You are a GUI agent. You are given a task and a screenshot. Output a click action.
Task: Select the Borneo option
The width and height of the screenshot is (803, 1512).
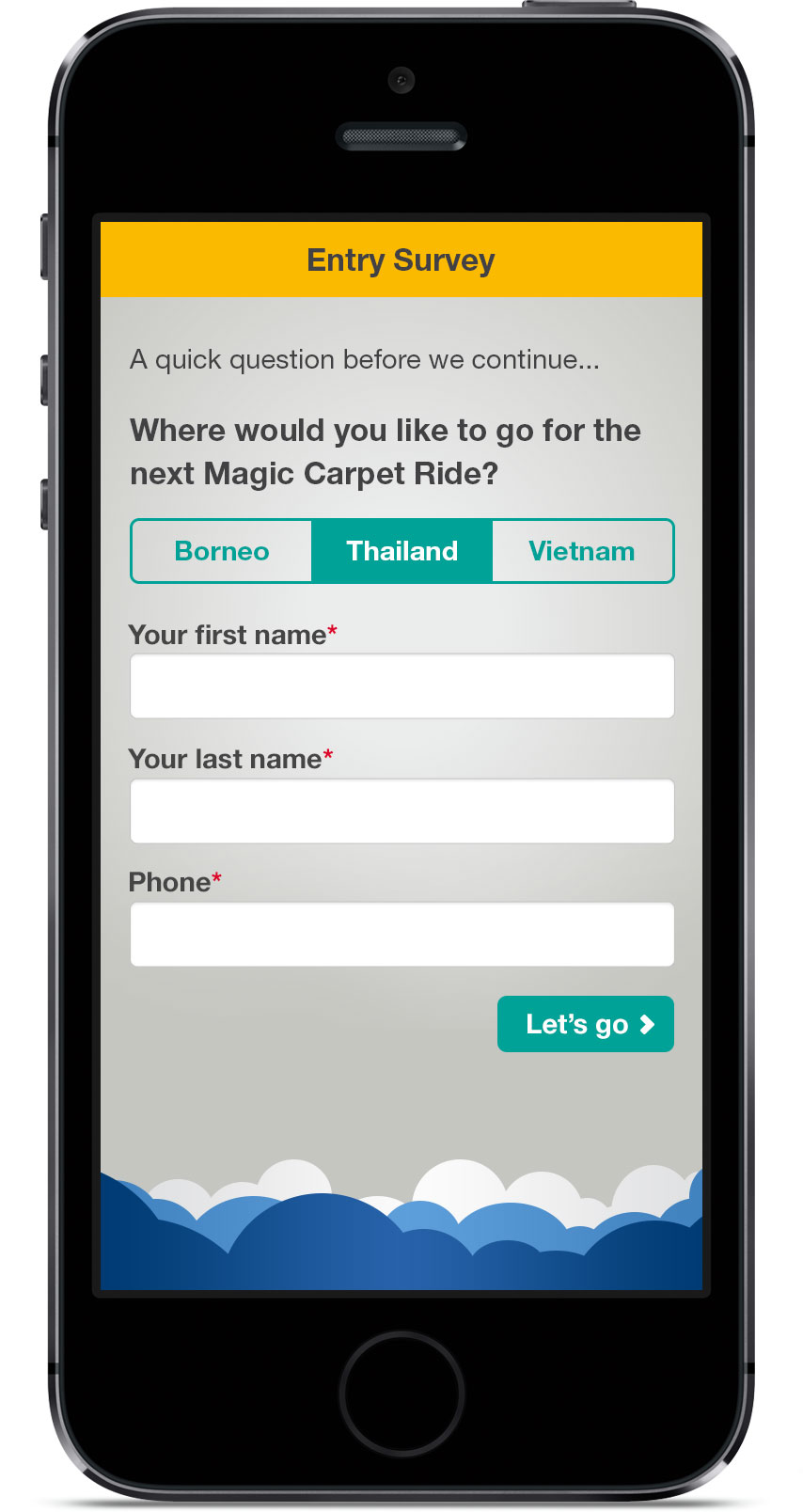coord(222,551)
